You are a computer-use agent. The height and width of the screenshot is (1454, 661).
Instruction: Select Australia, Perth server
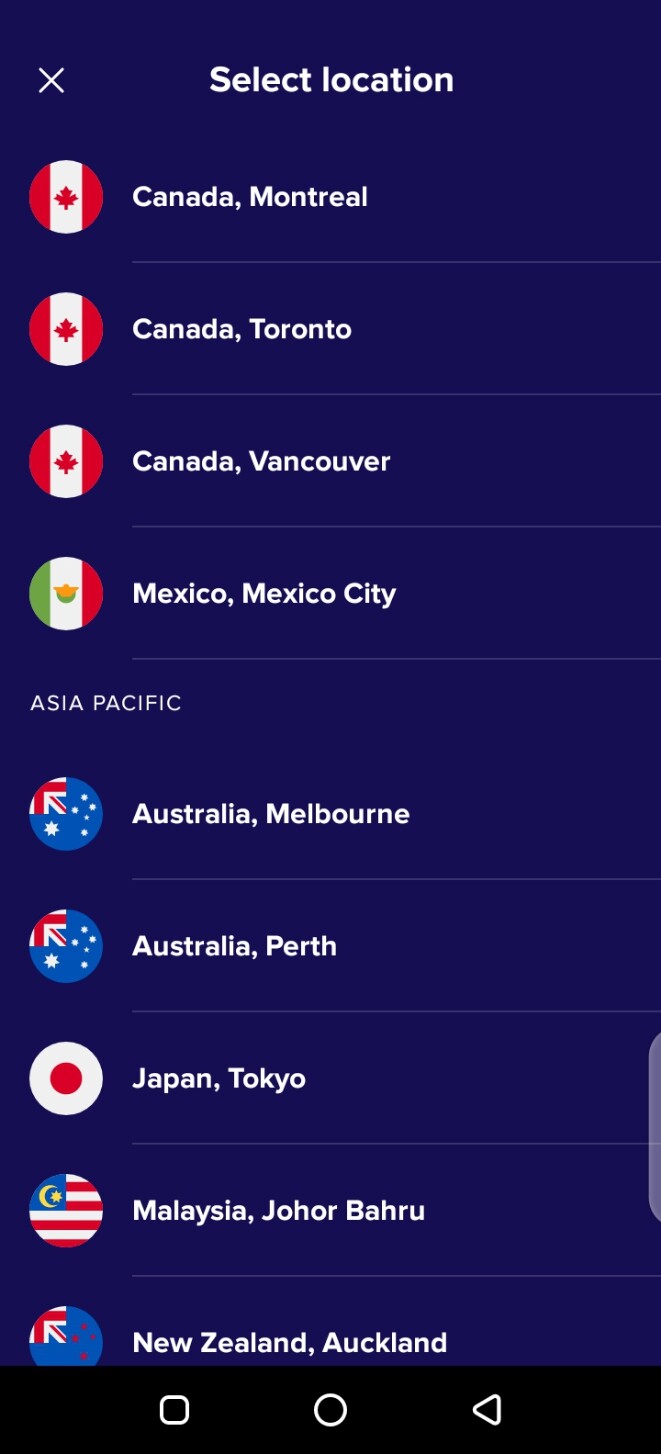tap(330, 946)
